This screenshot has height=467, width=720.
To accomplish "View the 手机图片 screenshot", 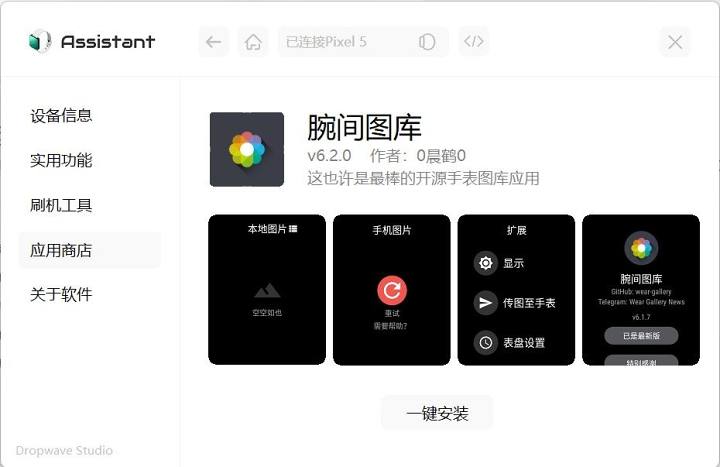I will pyautogui.click(x=392, y=290).
